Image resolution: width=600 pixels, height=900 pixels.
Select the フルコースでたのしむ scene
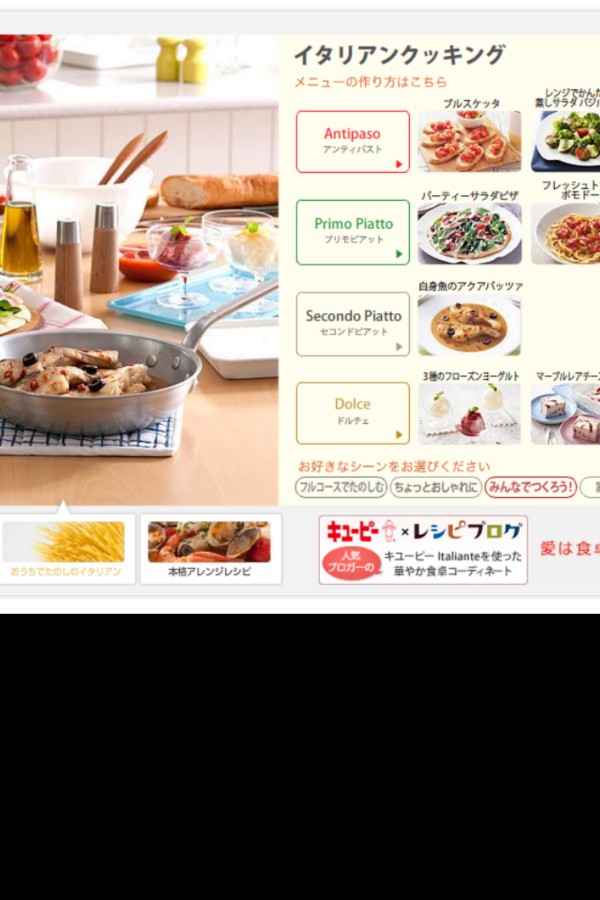pos(341,488)
